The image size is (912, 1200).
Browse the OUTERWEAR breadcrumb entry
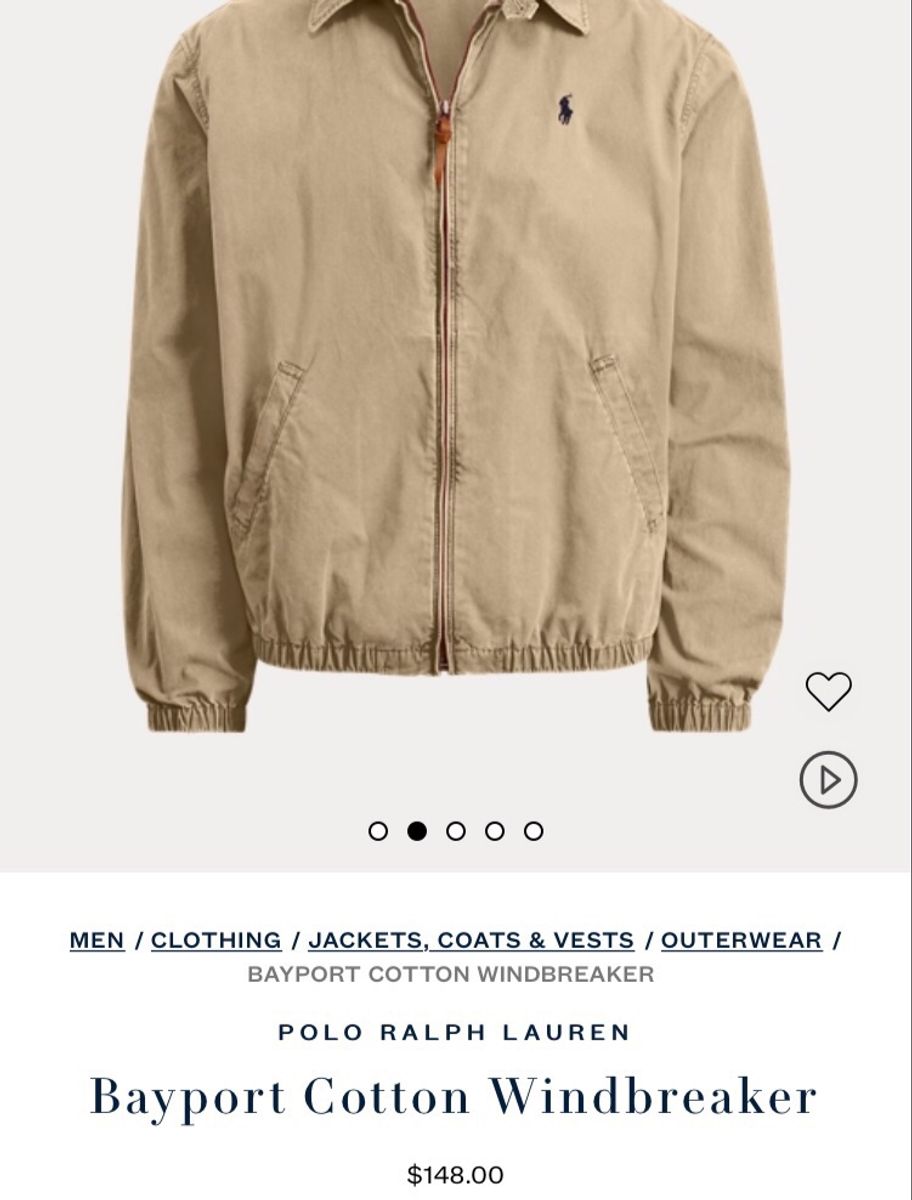coord(740,940)
